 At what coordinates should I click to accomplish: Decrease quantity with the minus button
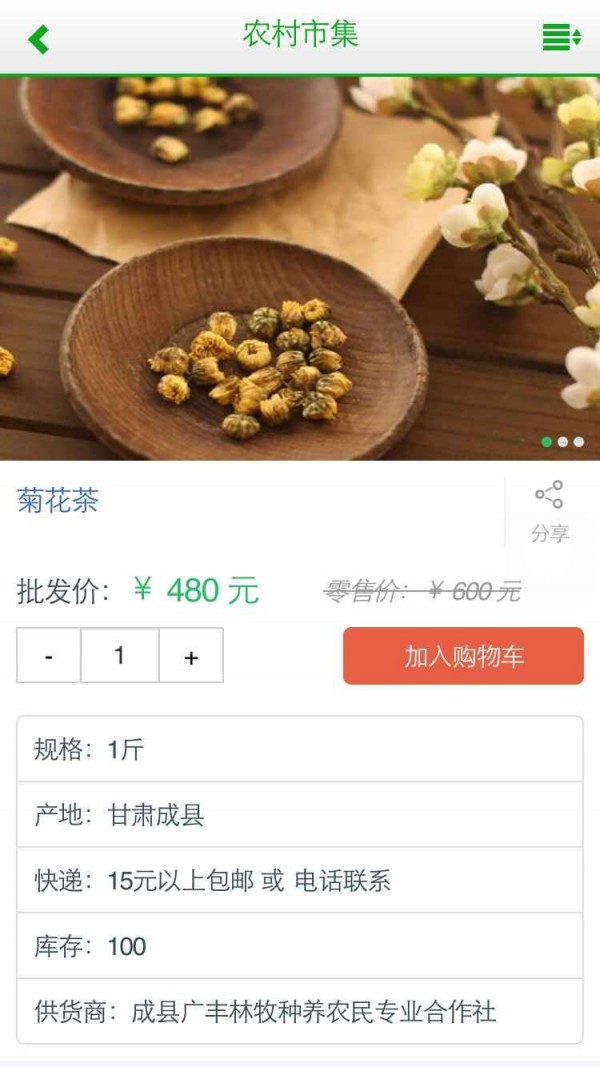tap(49, 656)
